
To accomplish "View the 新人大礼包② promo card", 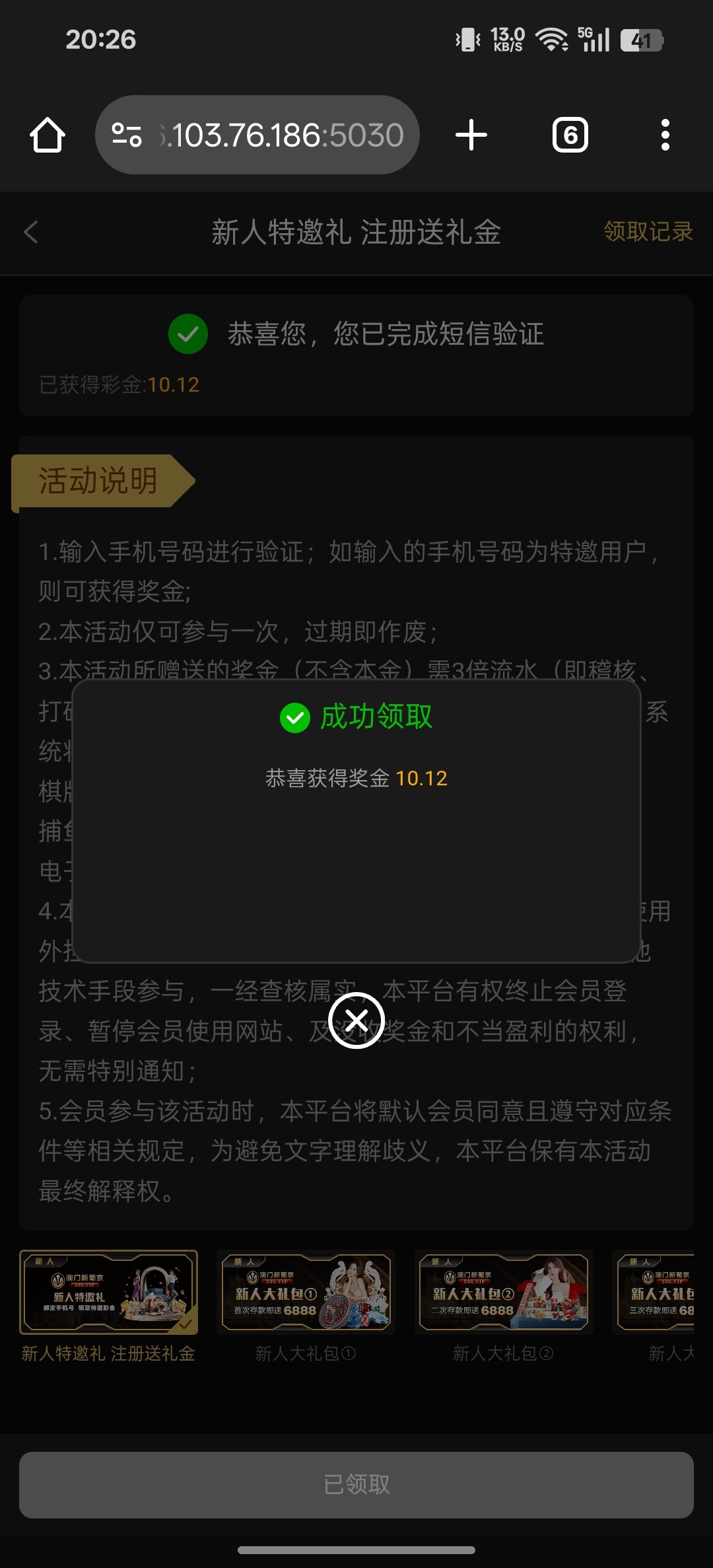I will coord(503,1292).
